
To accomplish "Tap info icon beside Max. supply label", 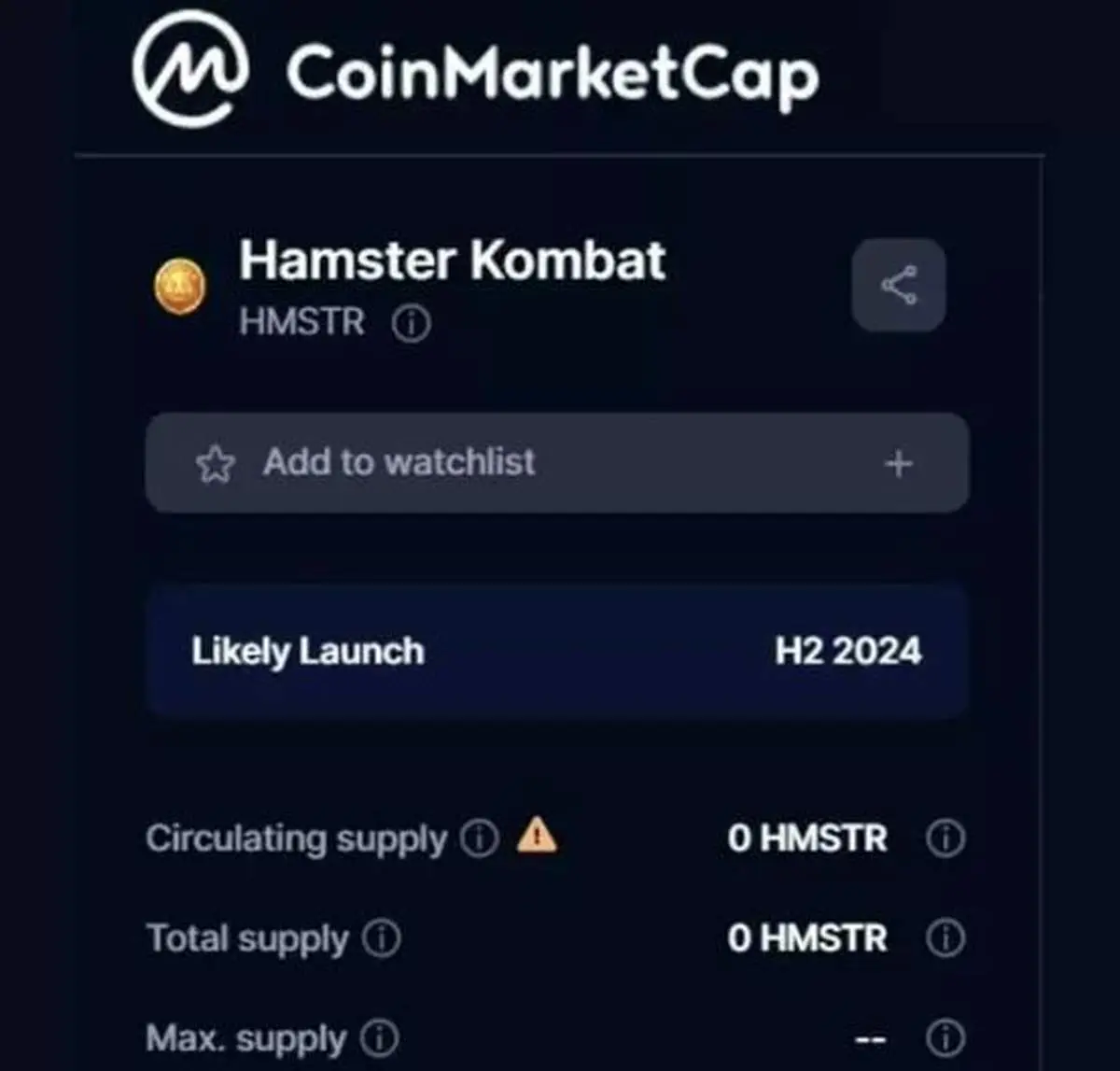I will tap(379, 1037).
